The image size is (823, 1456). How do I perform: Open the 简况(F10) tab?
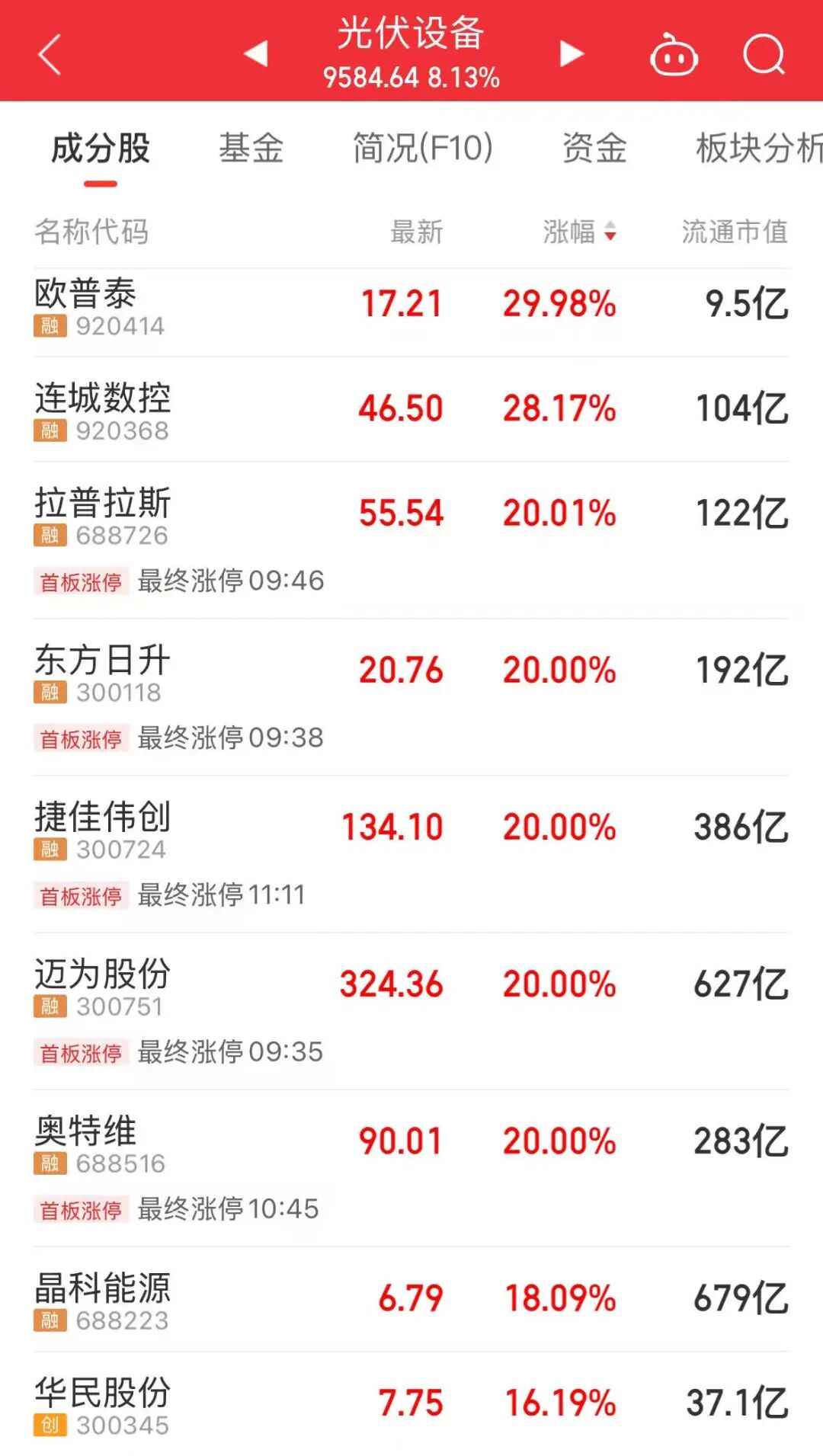coord(423,149)
